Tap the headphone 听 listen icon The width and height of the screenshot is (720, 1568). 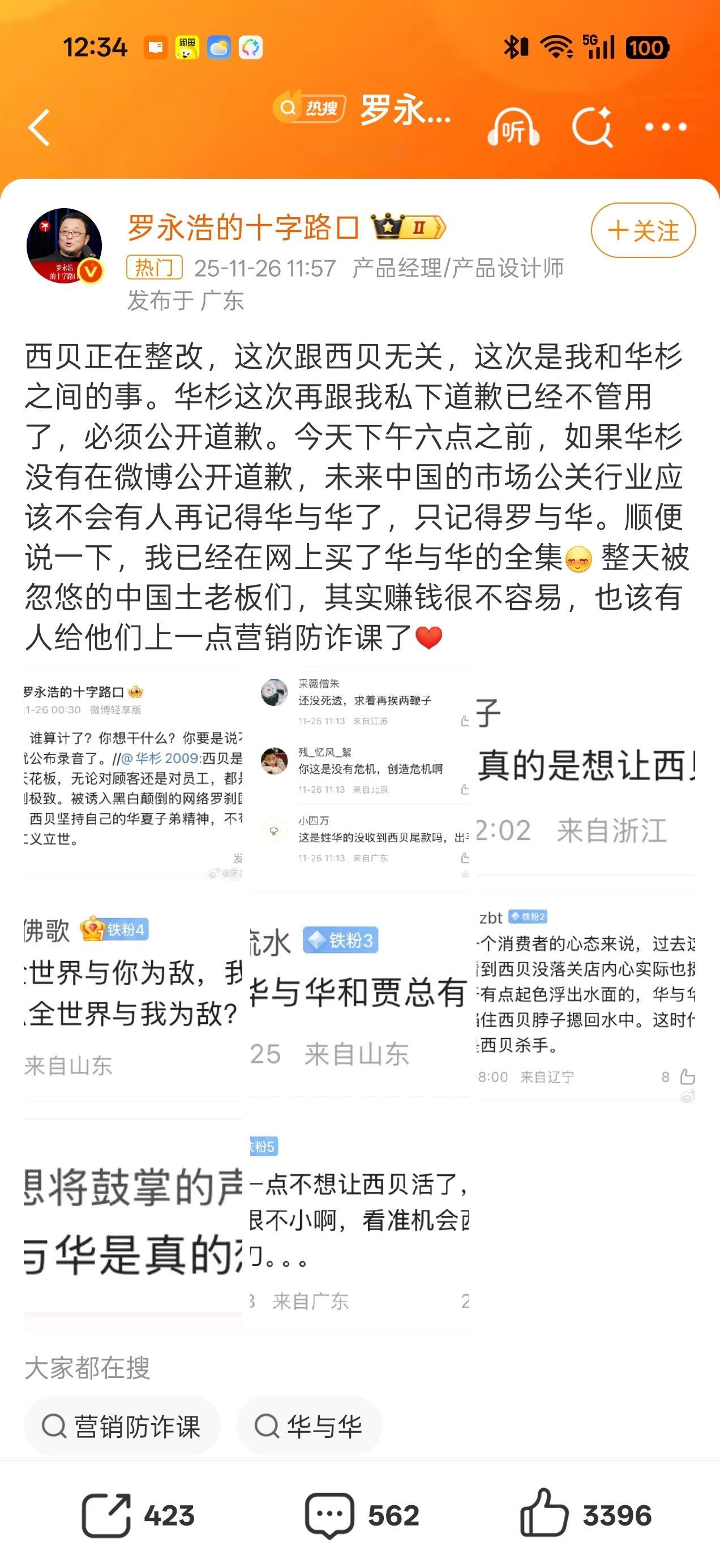(513, 126)
